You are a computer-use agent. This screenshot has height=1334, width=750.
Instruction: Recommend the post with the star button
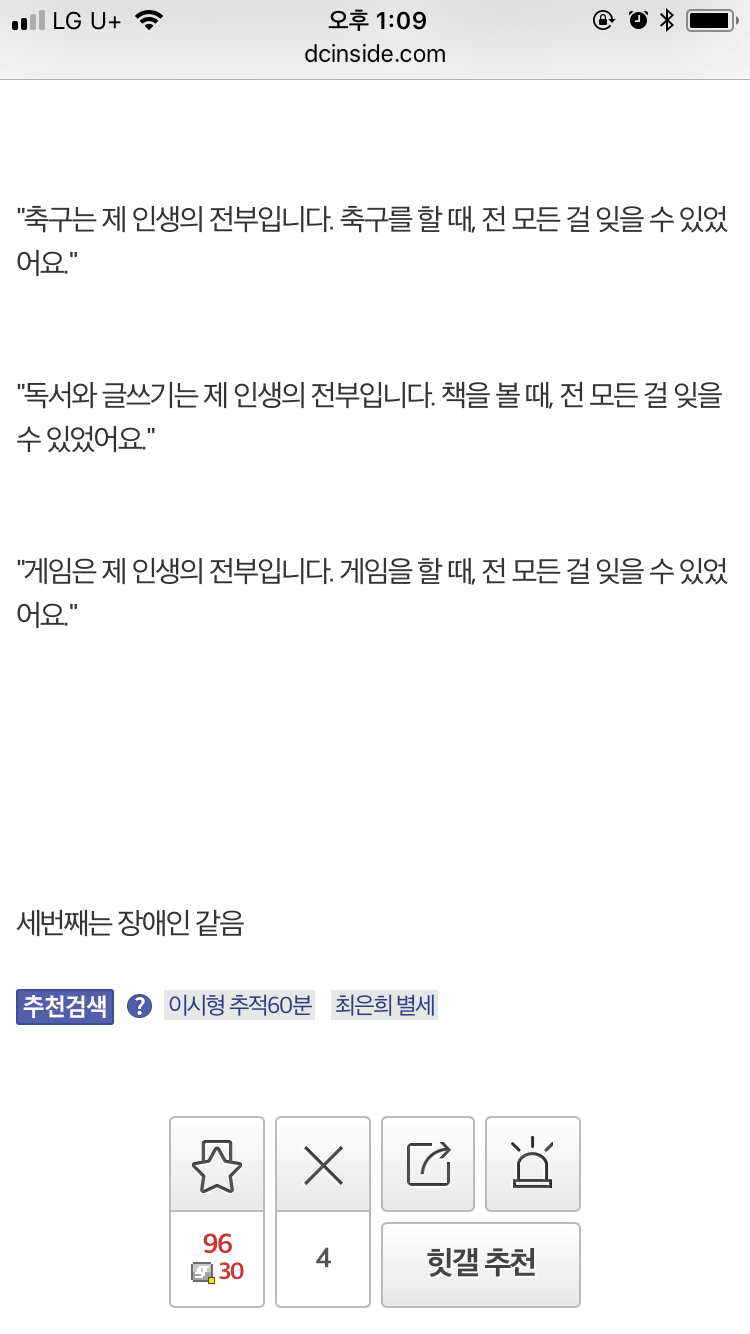click(217, 1165)
